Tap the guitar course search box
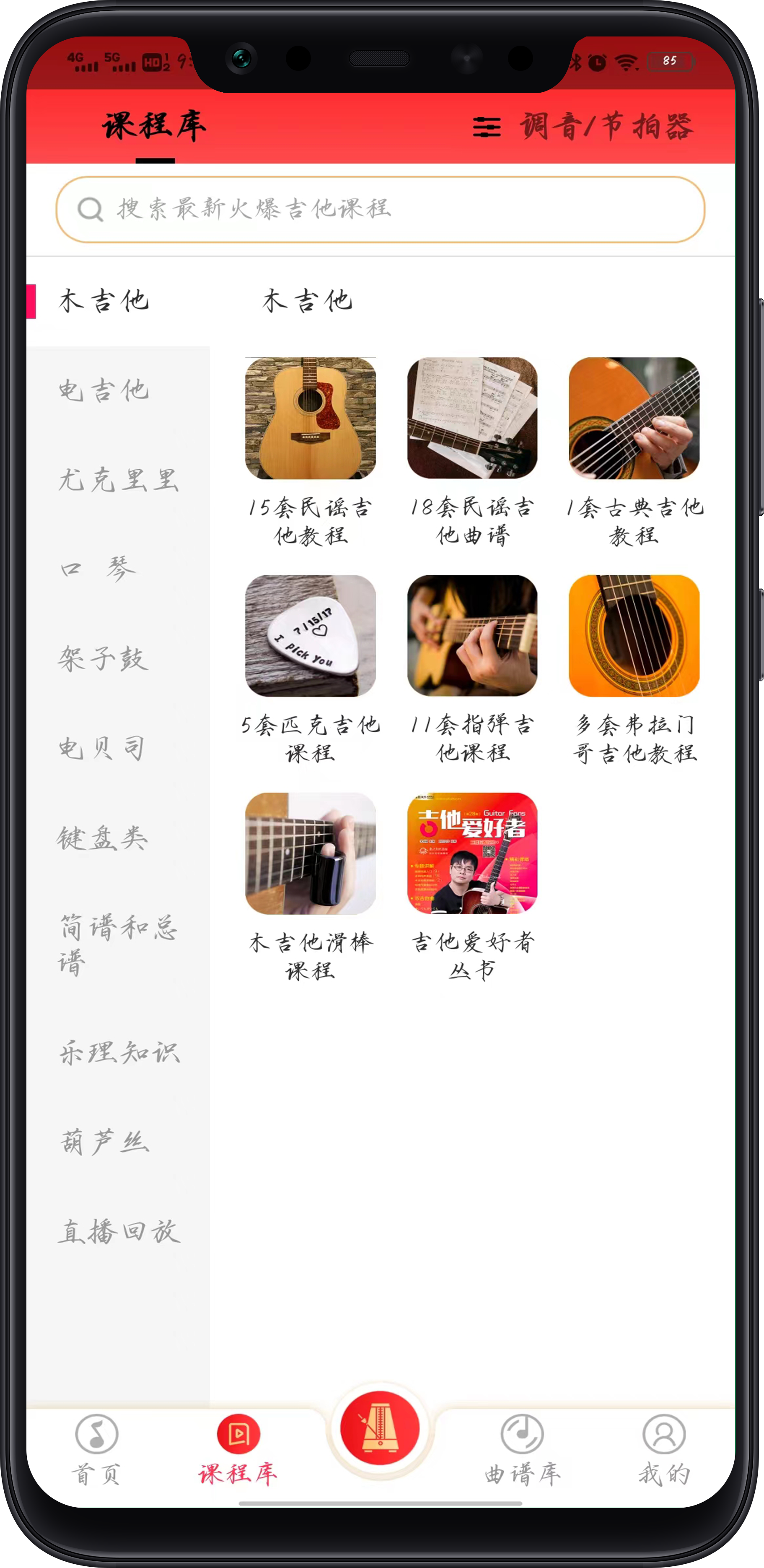Image resolution: width=764 pixels, height=1568 pixels. click(380, 209)
